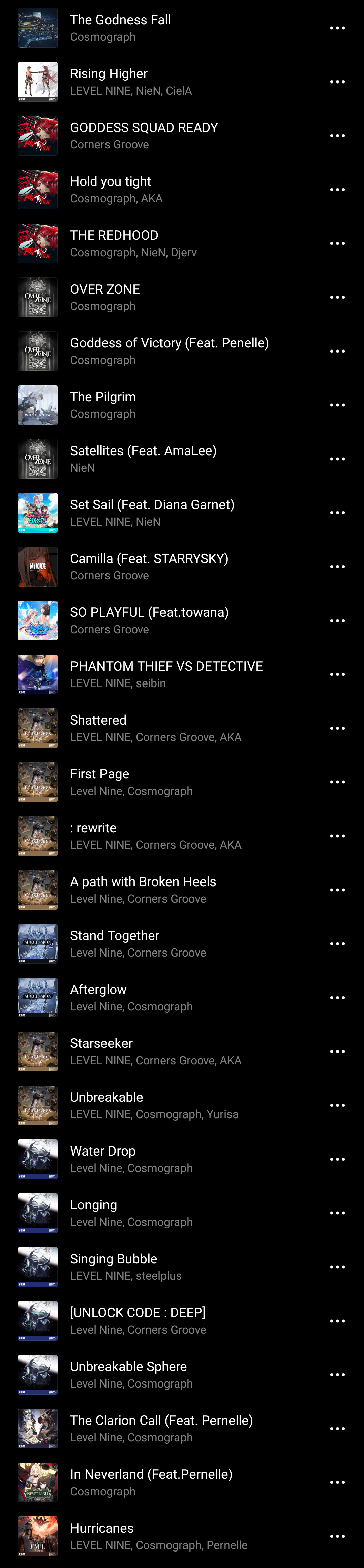Open more options for SO PLAYFUL
The width and height of the screenshot is (364, 1568).
337,620
